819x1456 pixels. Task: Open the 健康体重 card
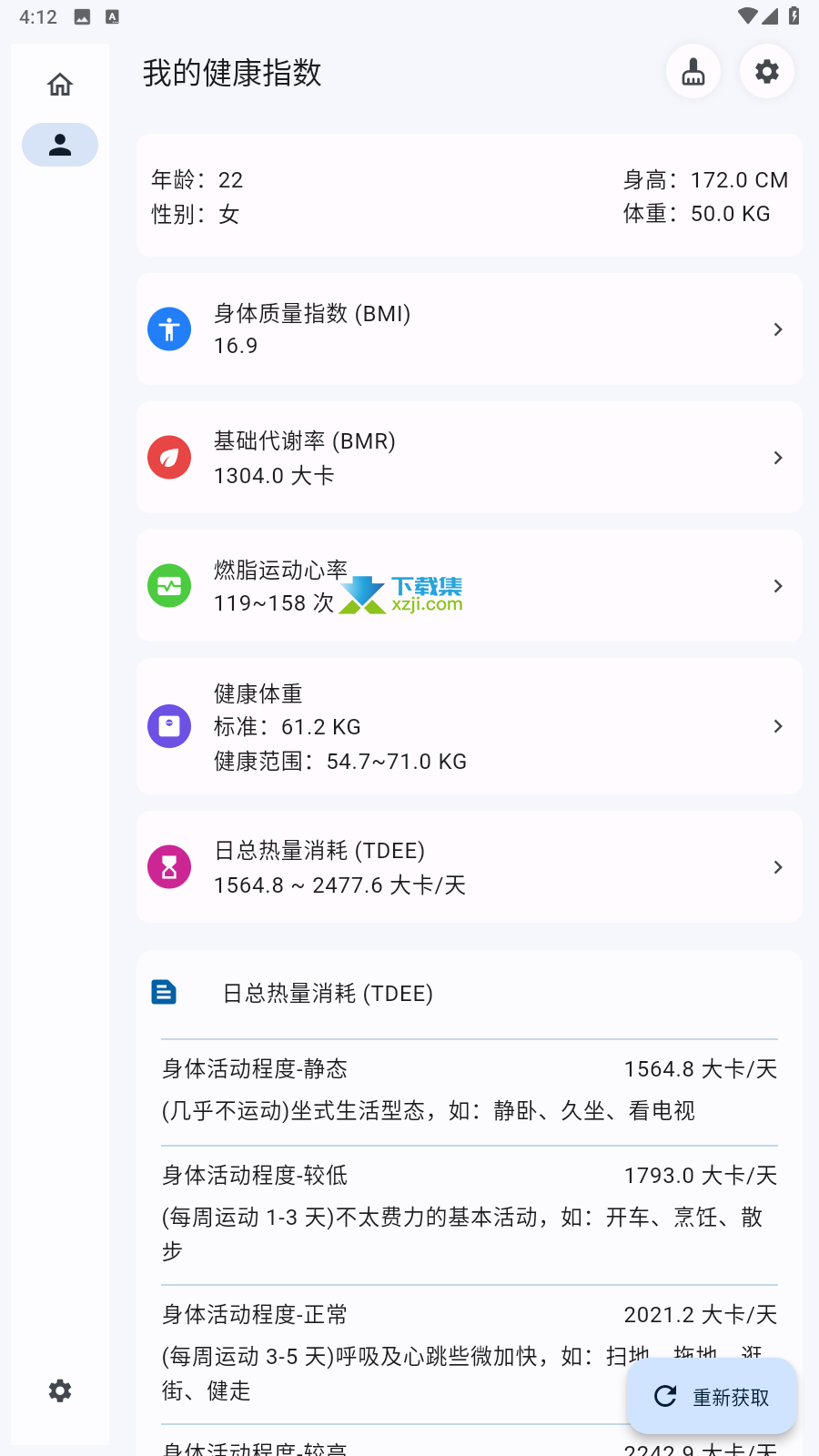point(470,726)
